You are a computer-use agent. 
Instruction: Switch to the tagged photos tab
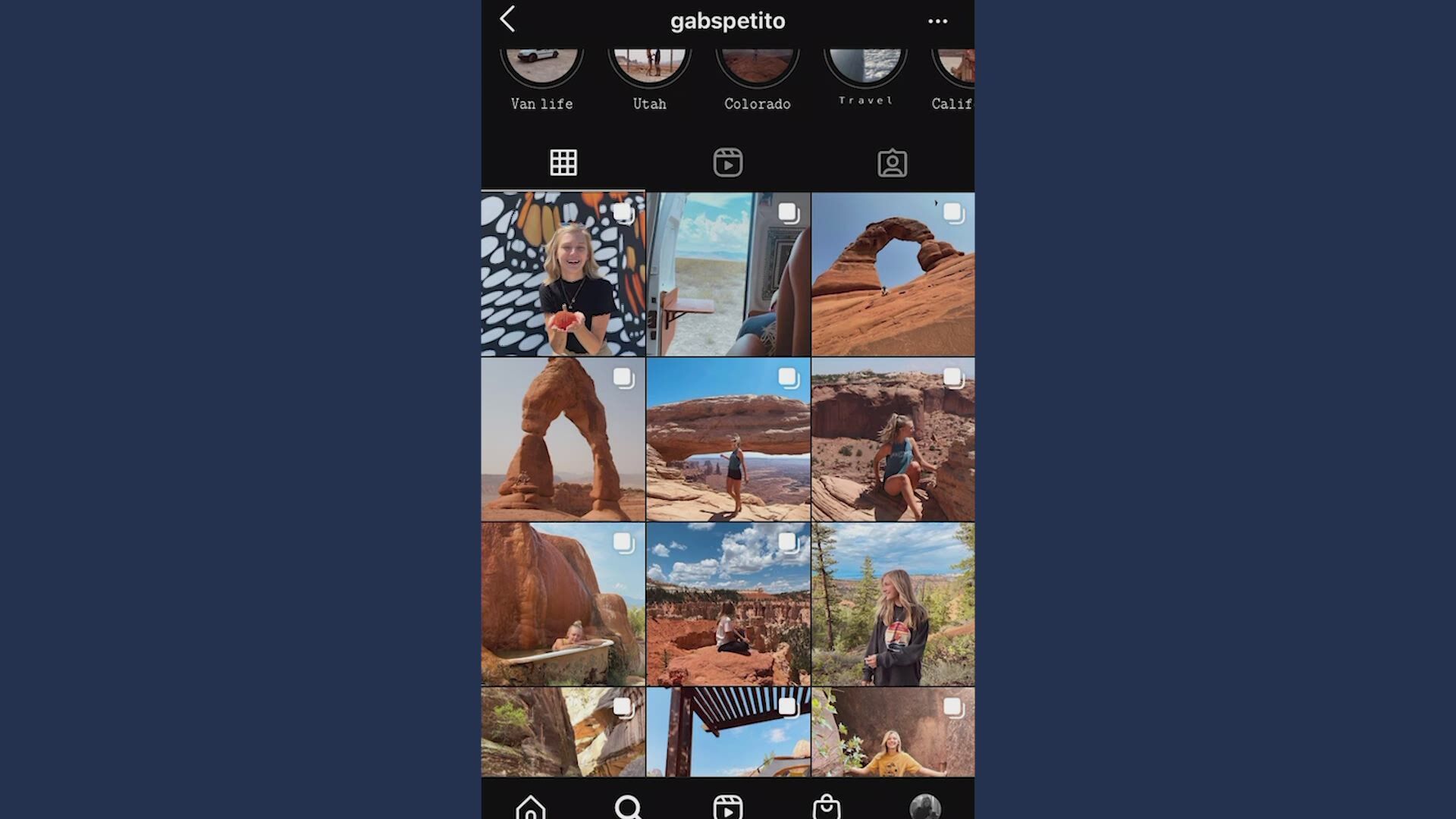(892, 163)
